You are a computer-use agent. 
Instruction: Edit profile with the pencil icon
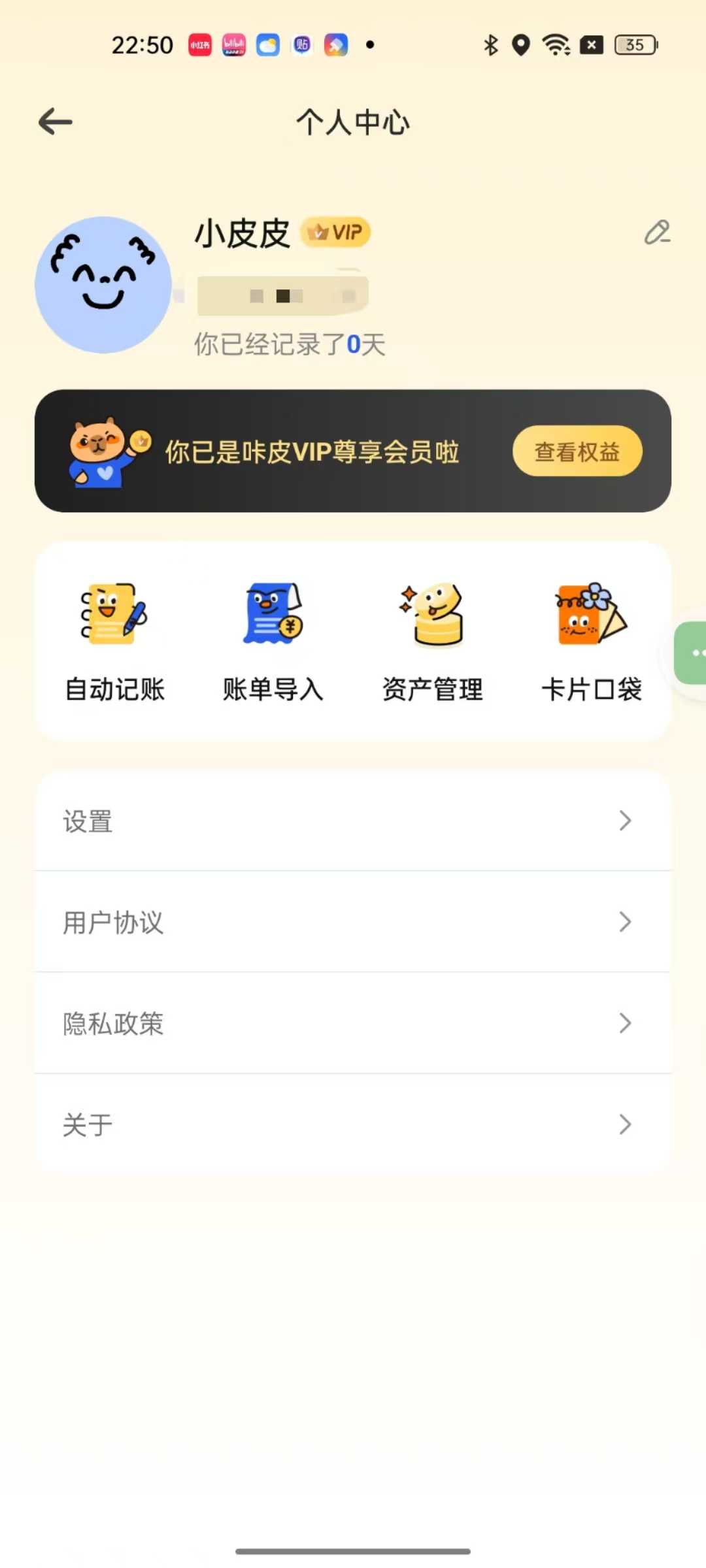pyautogui.click(x=657, y=233)
